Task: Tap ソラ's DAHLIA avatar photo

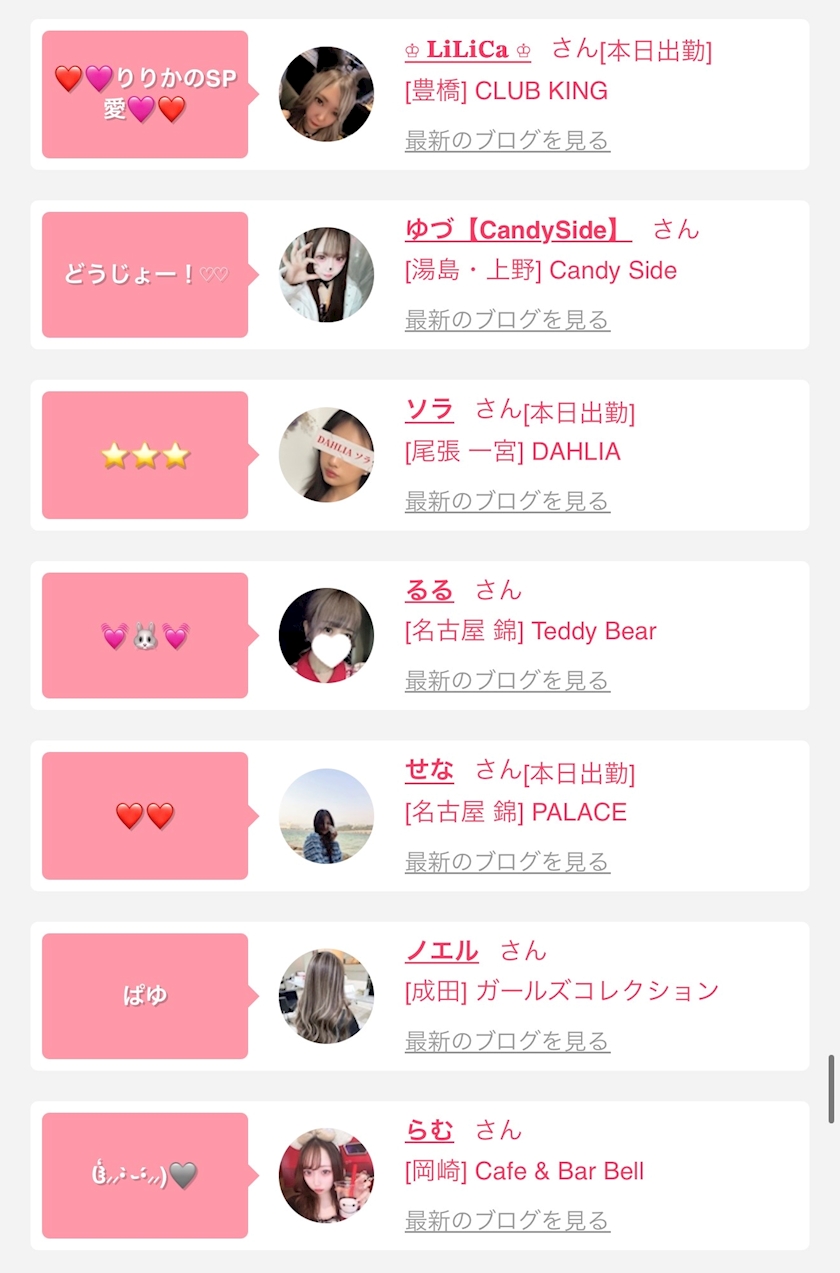Action: pos(326,455)
